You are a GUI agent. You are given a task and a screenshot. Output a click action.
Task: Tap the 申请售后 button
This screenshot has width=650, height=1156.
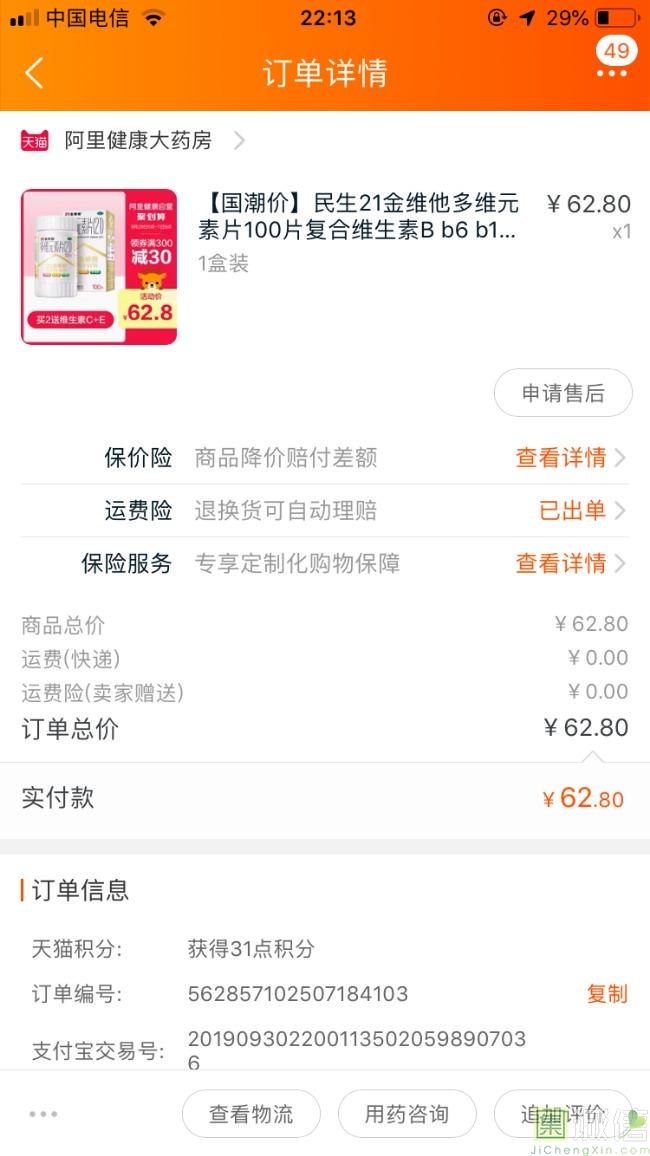click(563, 393)
